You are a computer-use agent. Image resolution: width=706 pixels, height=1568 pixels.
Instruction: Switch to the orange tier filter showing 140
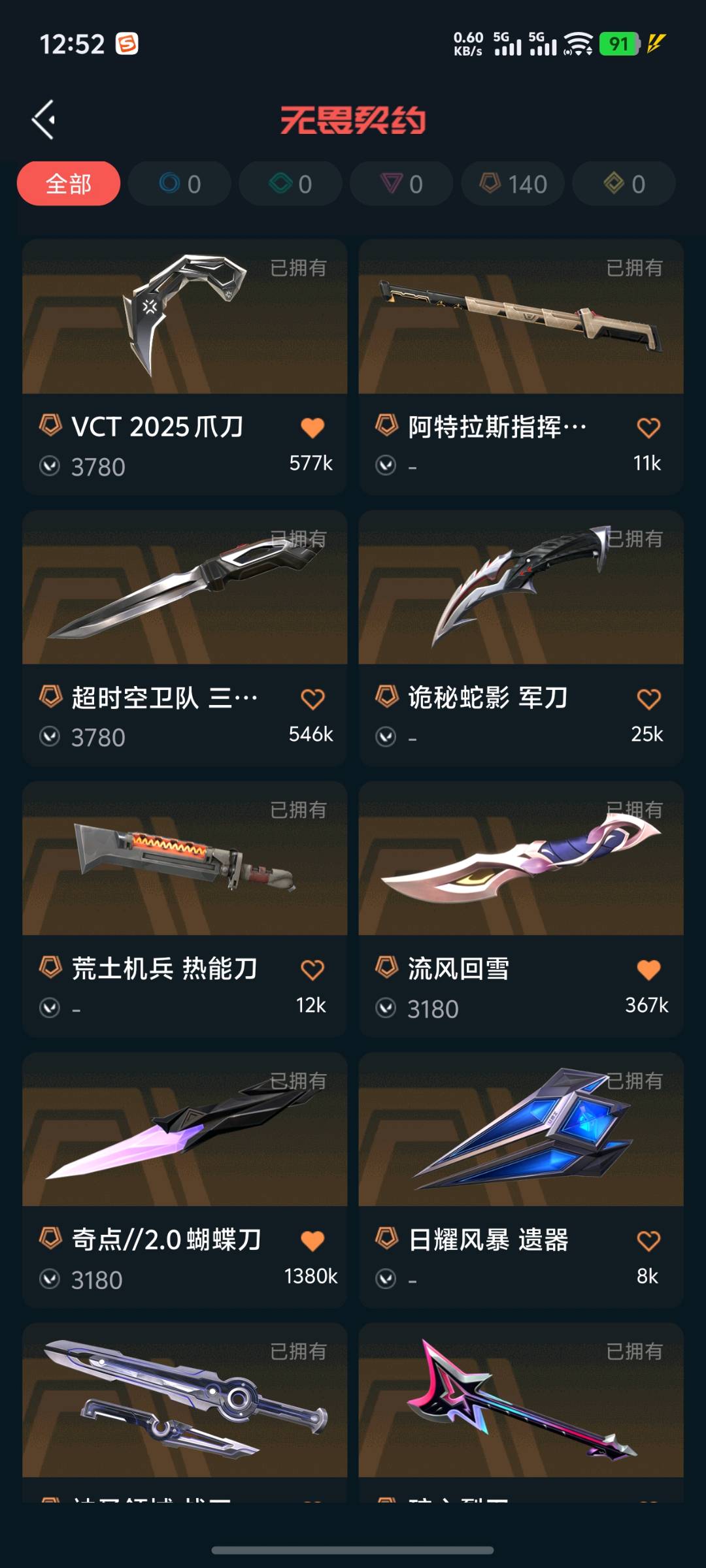[x=513, y=184]
